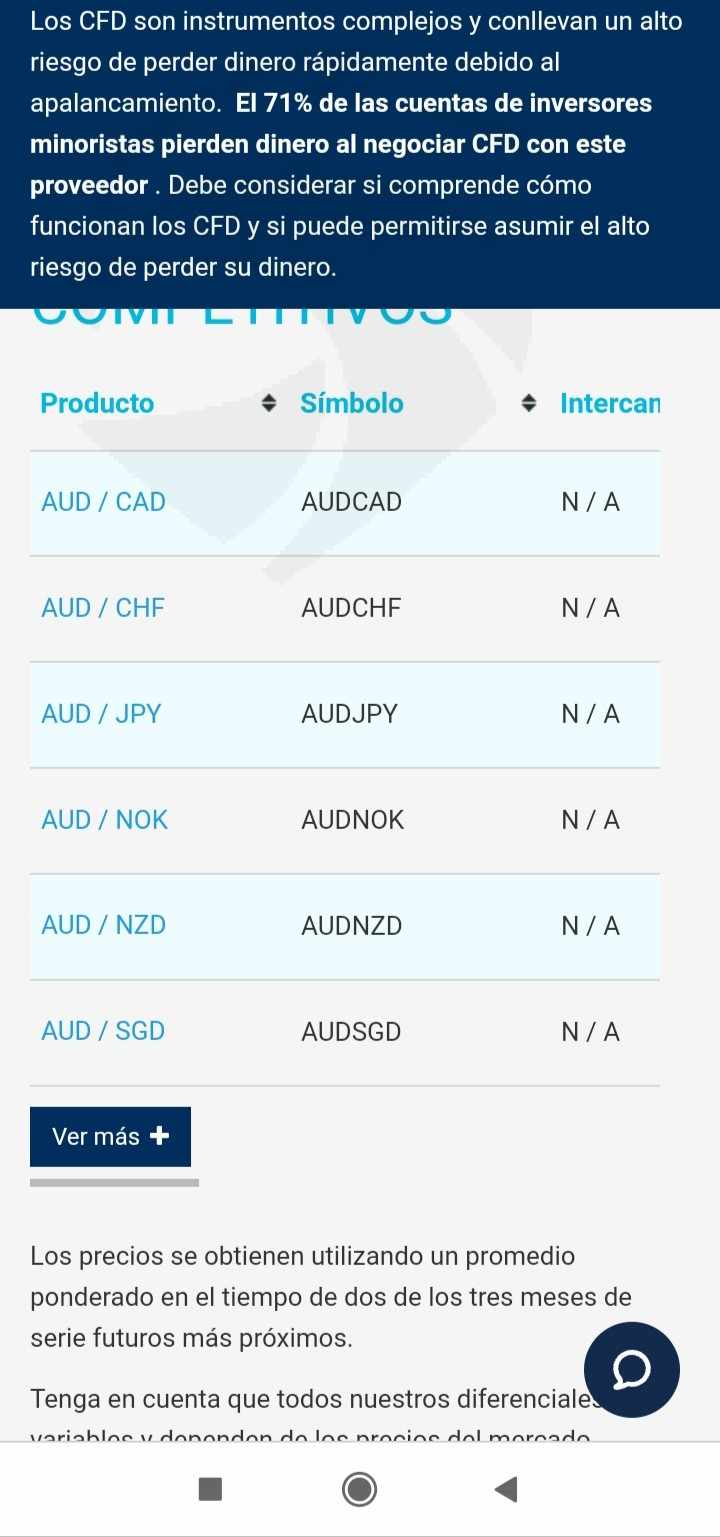Open the AUD / CHF product link
720x1537 pixels.
point(103,608)
